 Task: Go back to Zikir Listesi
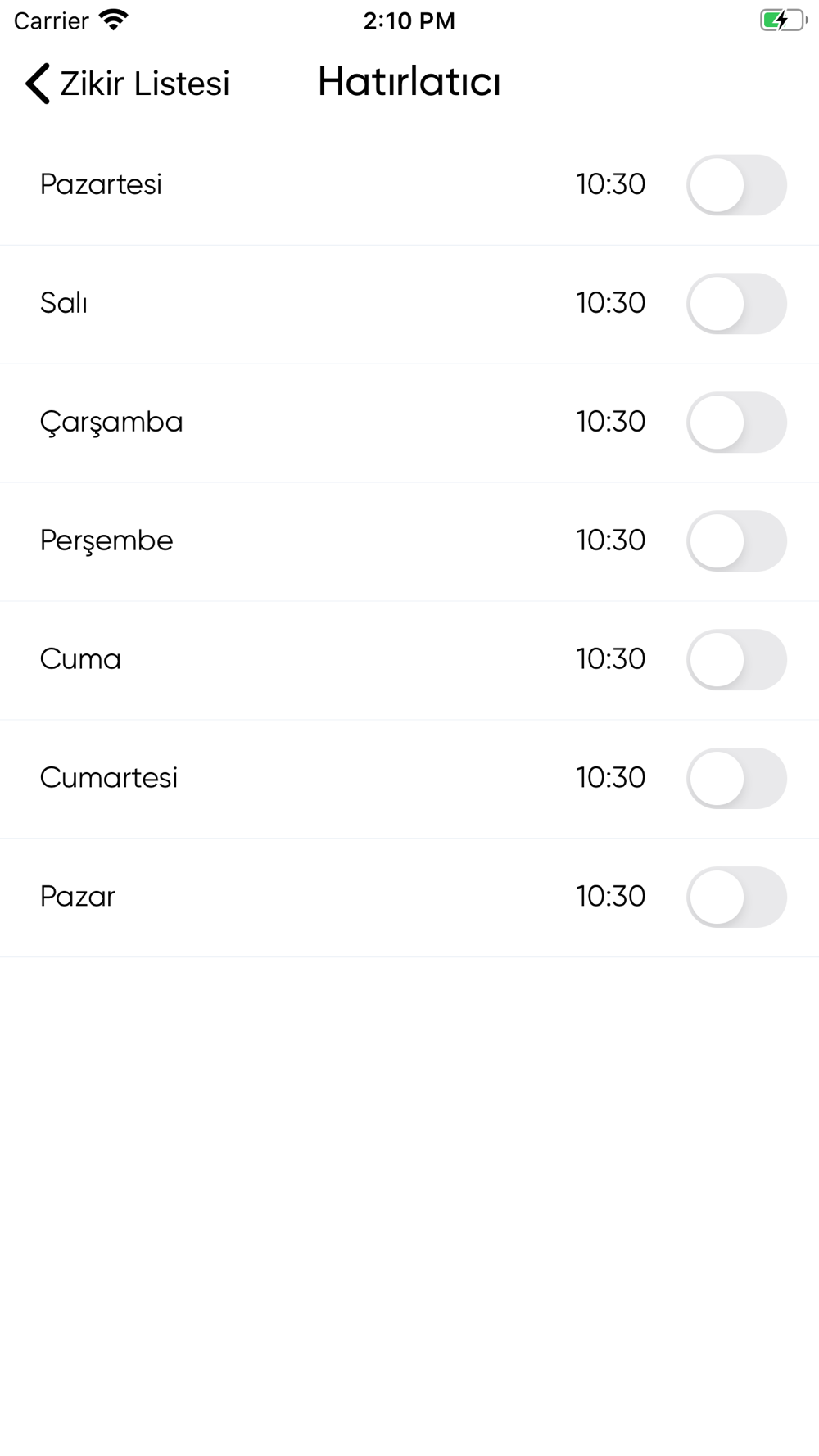[128, 83]
